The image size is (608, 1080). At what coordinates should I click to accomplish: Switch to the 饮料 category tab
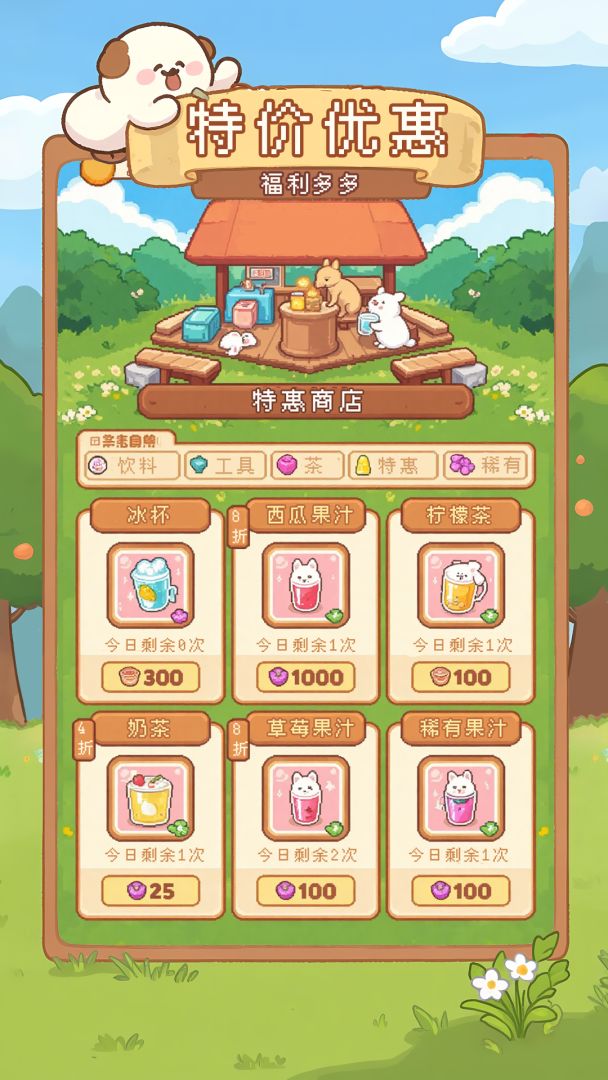pyautogui.click(x=132, y=465)
